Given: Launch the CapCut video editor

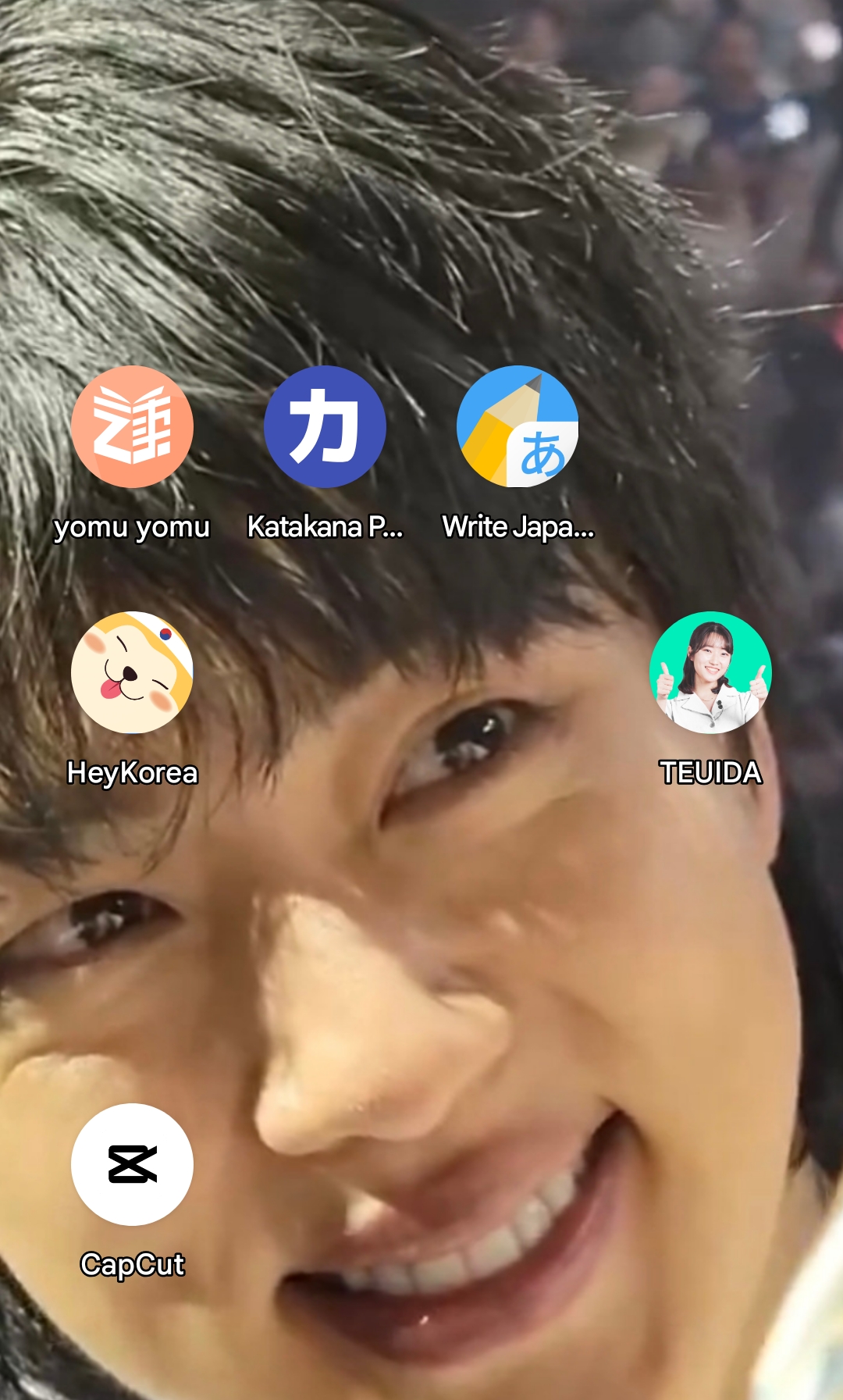Looking at the screenshot, I should (132, 1164).
